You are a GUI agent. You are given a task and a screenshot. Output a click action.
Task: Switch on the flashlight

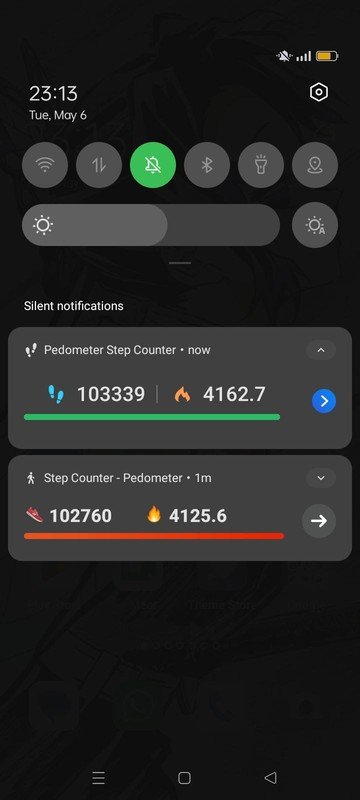pos(261,165)
